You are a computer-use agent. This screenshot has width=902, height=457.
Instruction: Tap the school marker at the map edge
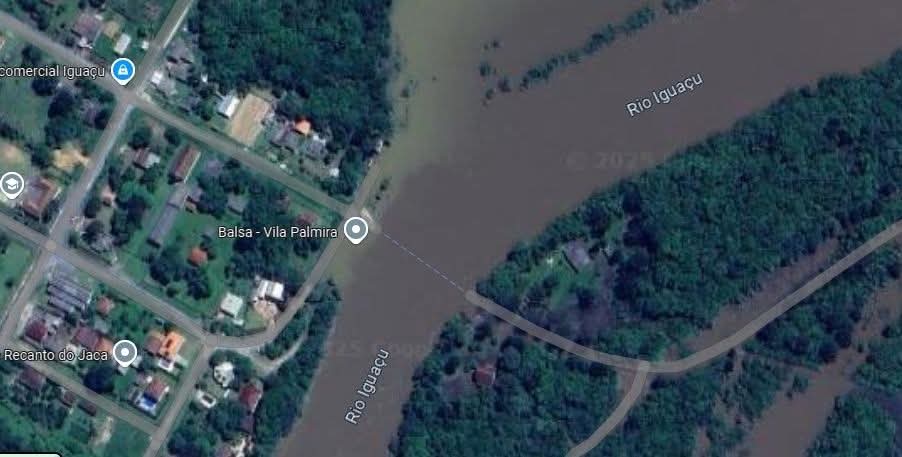[x=11, y=185]
